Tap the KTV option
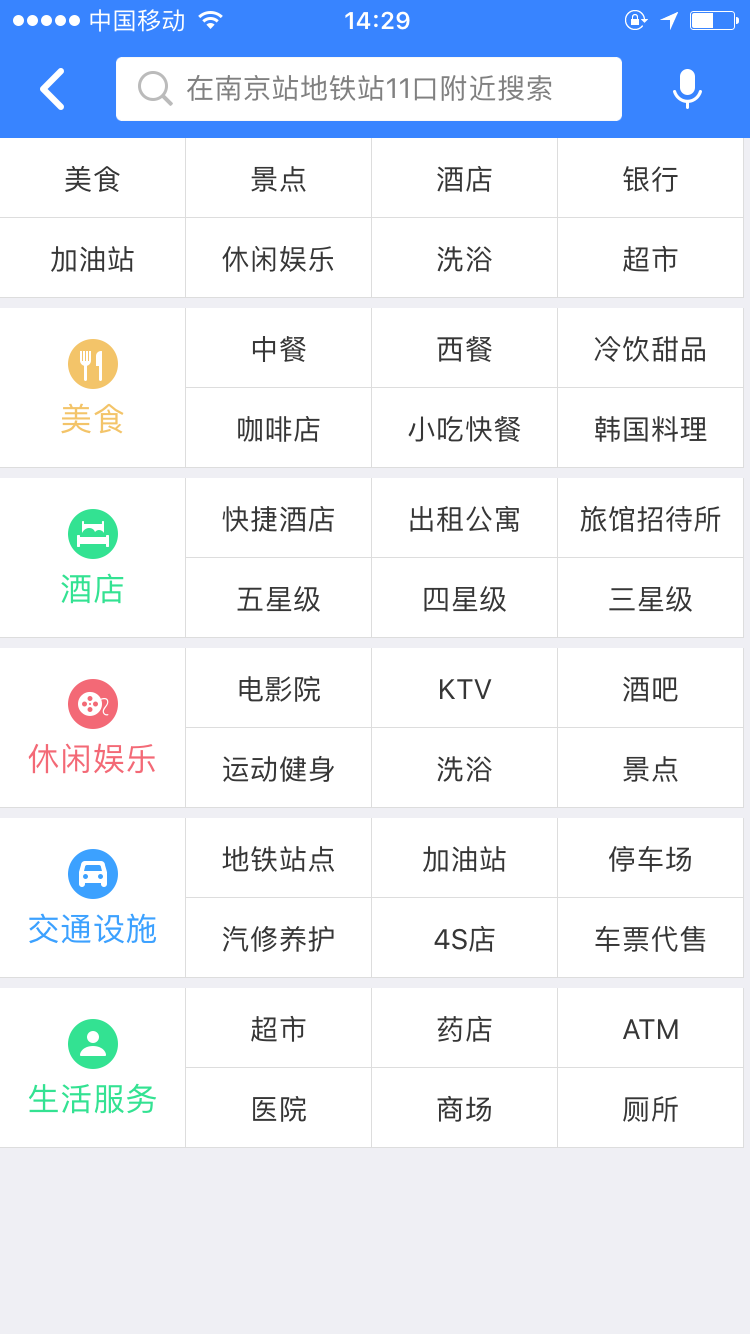 465,689
